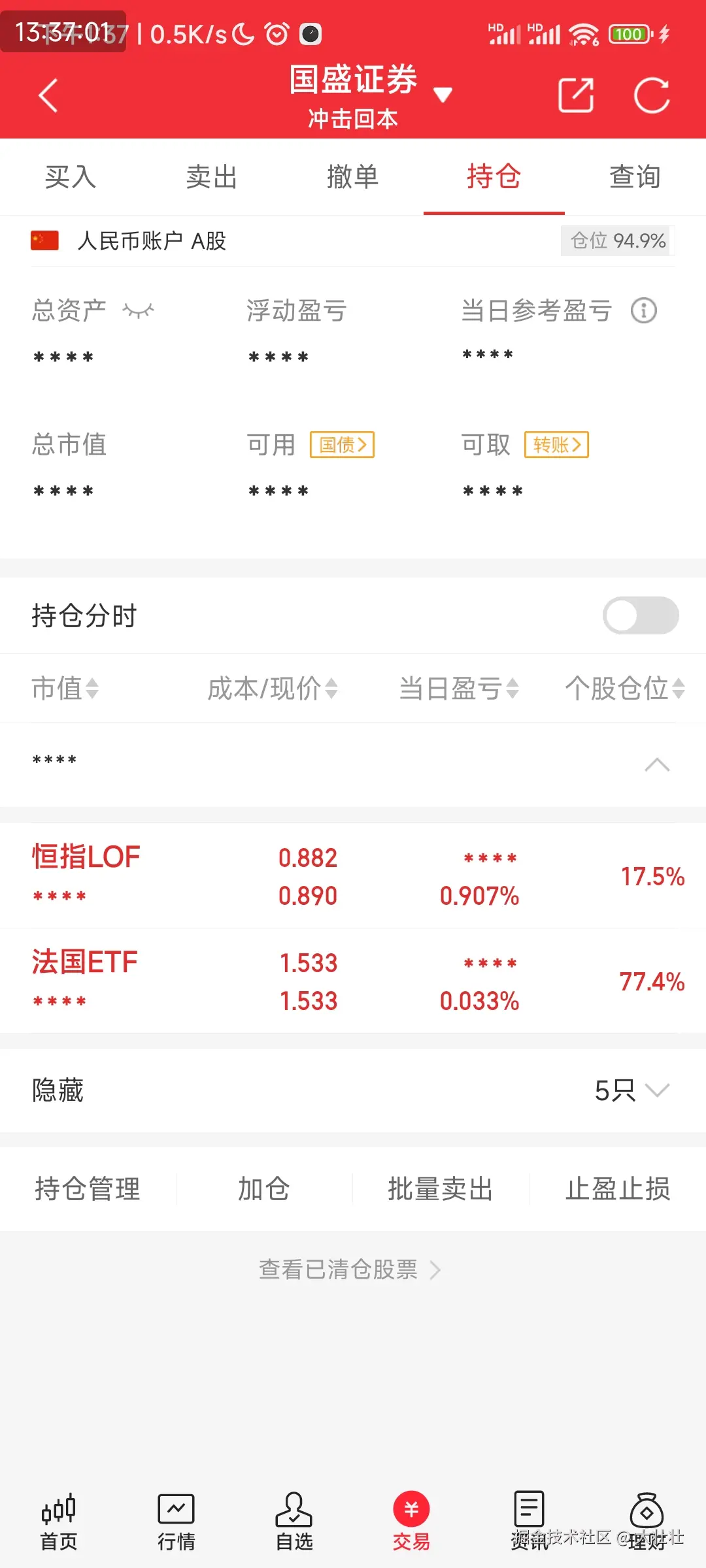Switch to the 卖出 tab
This screenshot has height=1568, width=706.
211,177
